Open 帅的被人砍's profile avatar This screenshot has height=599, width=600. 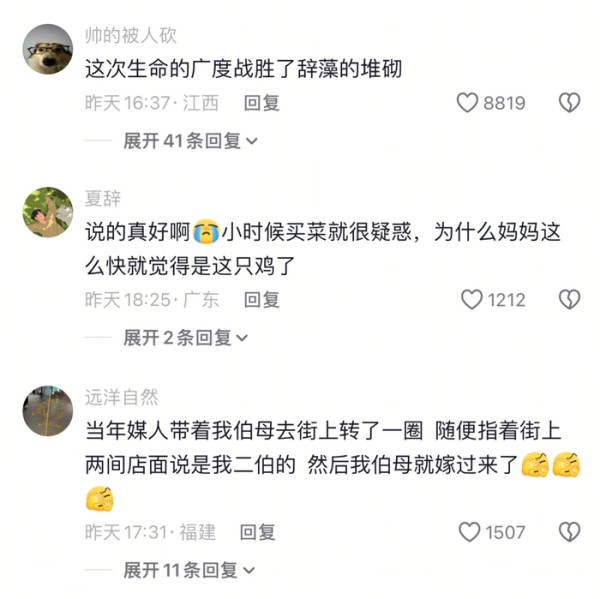click(48, 50)
